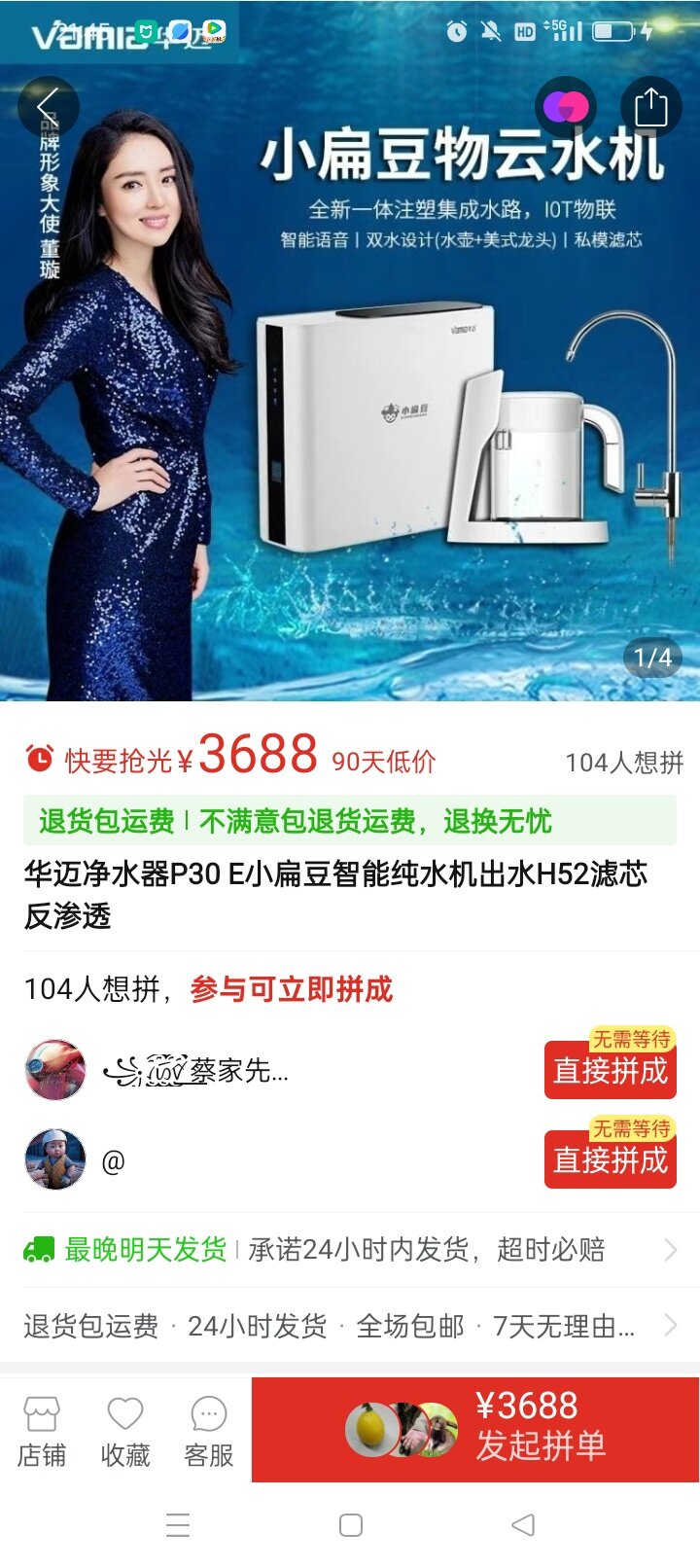
Task: Go back using the top-left arrow
Action: coord(48,106)
